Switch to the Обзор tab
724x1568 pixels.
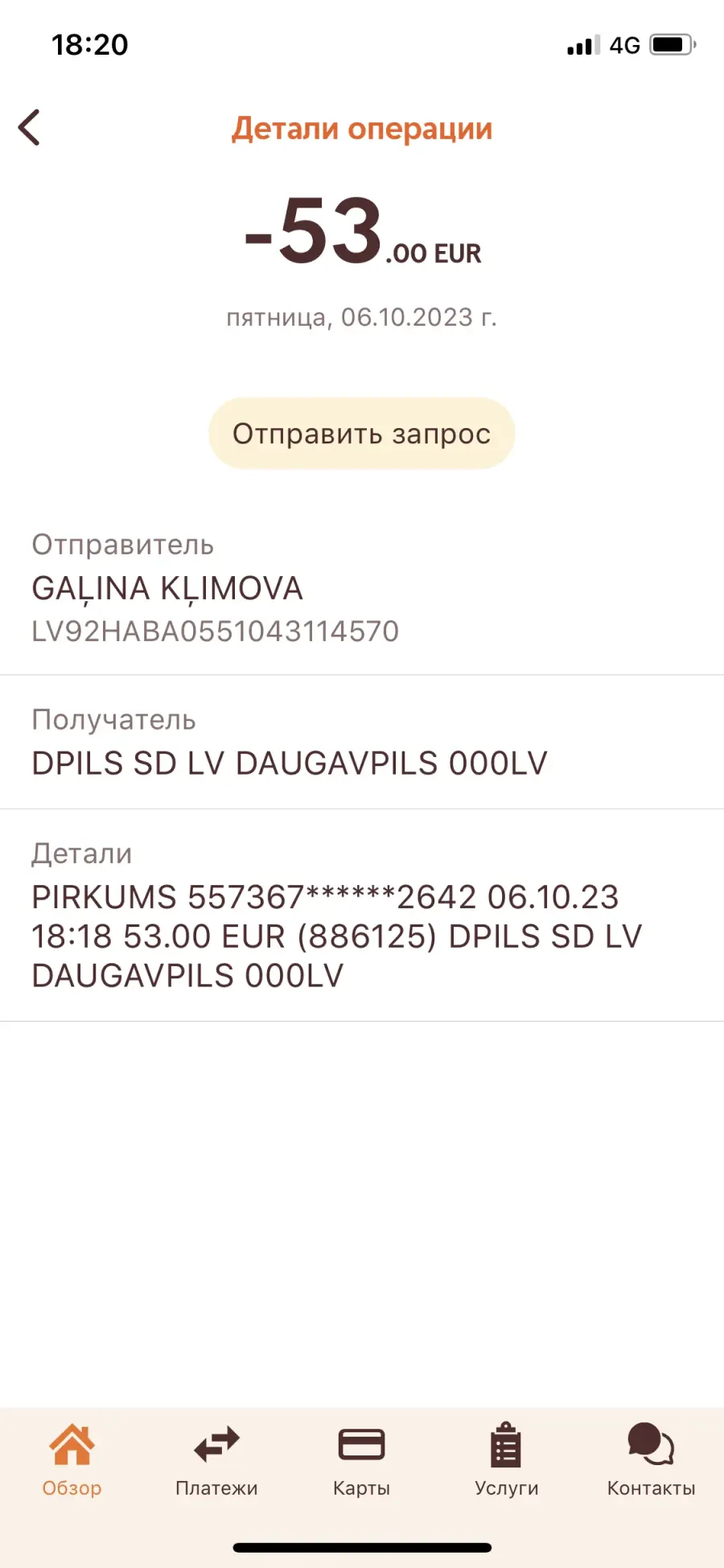pos(72,1460)
